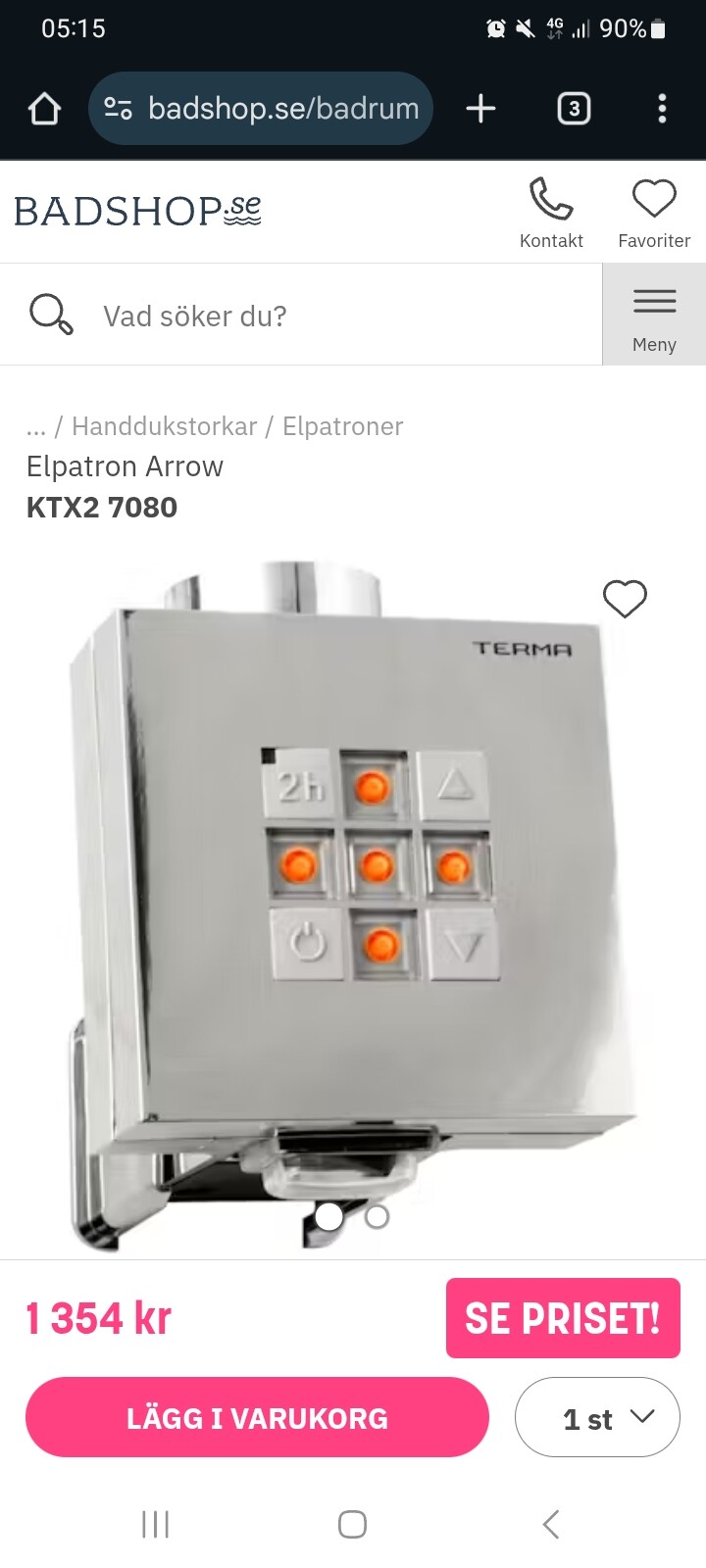The height and width of the screenshot is (1568, 706).
Task: Expand the 1 st quantity dropdown
Action: tap(597, 1418)
